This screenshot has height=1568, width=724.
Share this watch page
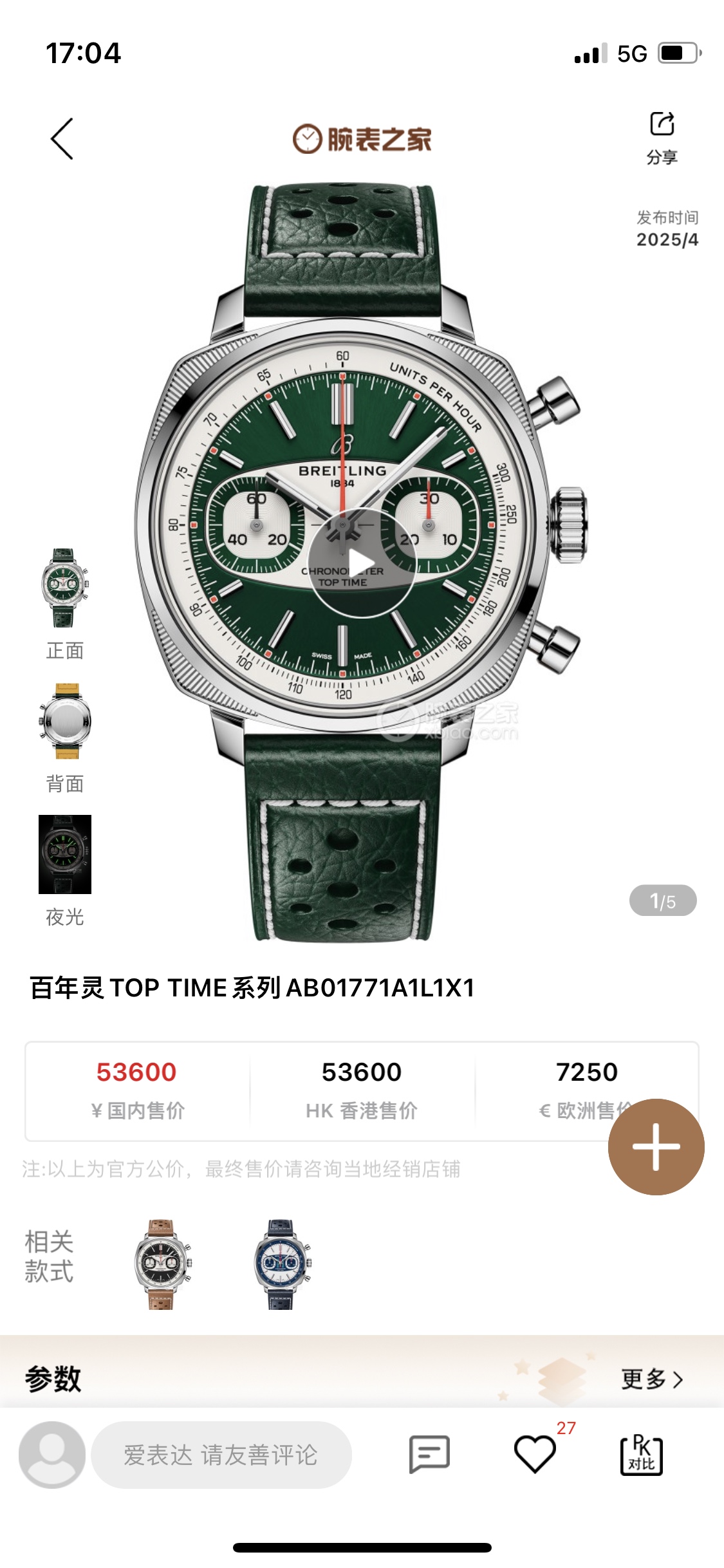point(662,136)
